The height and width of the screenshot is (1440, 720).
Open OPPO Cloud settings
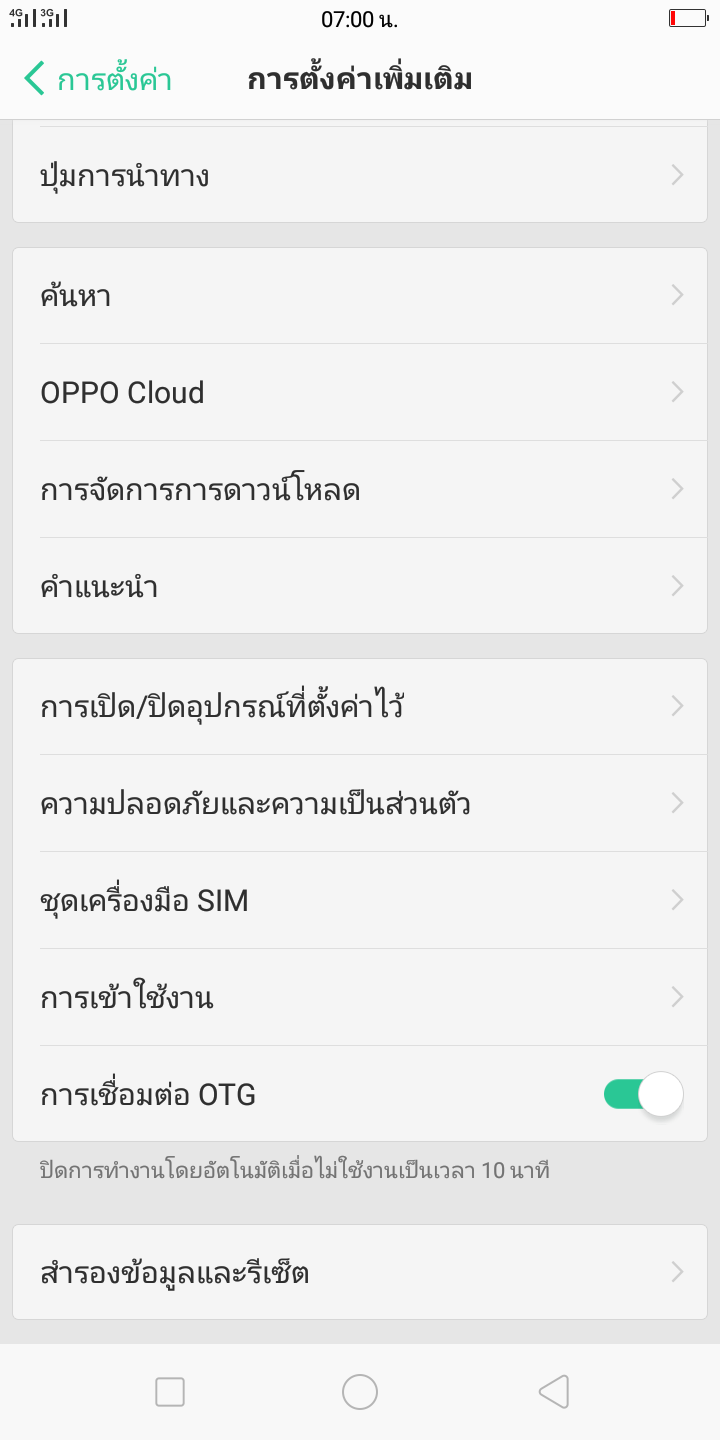point(360,392)
